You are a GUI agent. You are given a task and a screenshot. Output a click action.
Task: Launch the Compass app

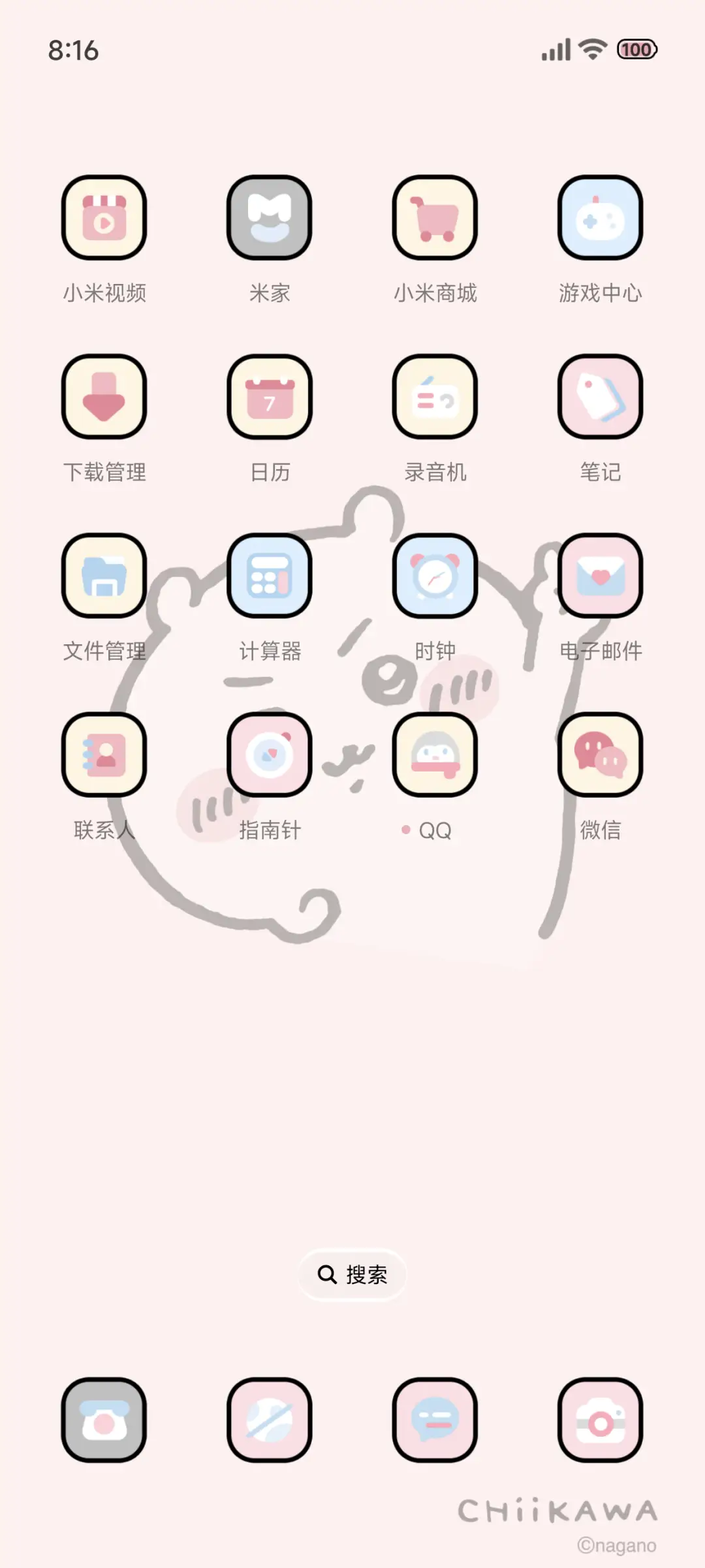(270, 756)
